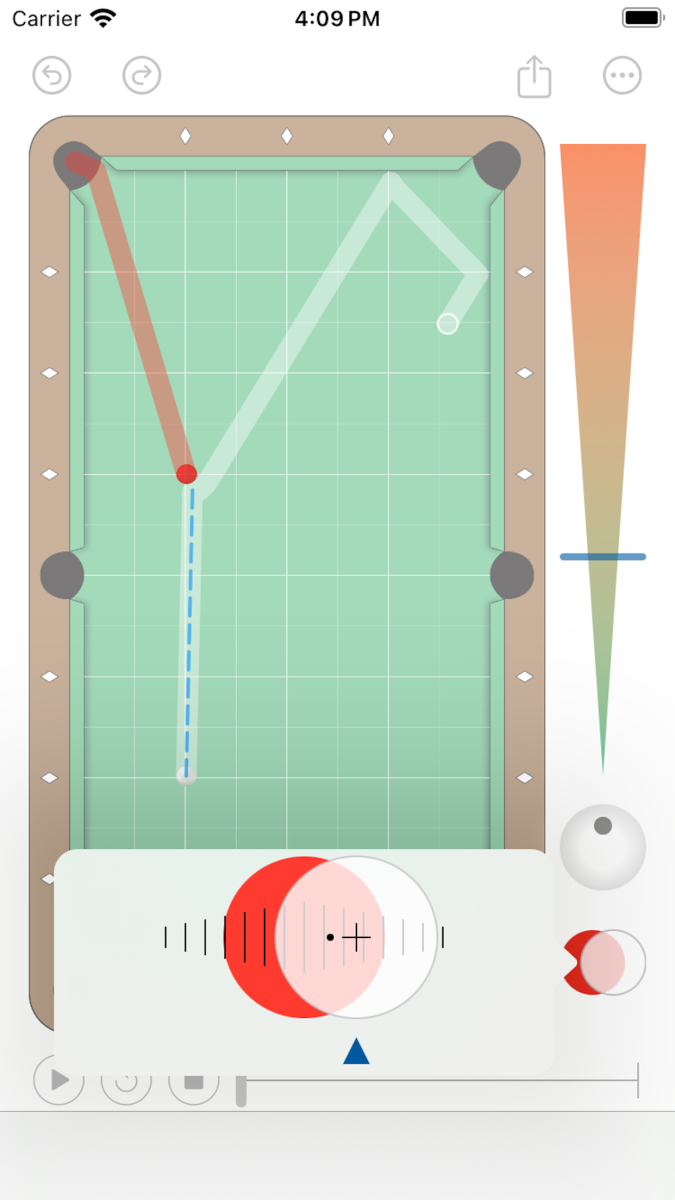675x1200 pixels.
Task: Open the more options menu
Action: coord(623,76)
